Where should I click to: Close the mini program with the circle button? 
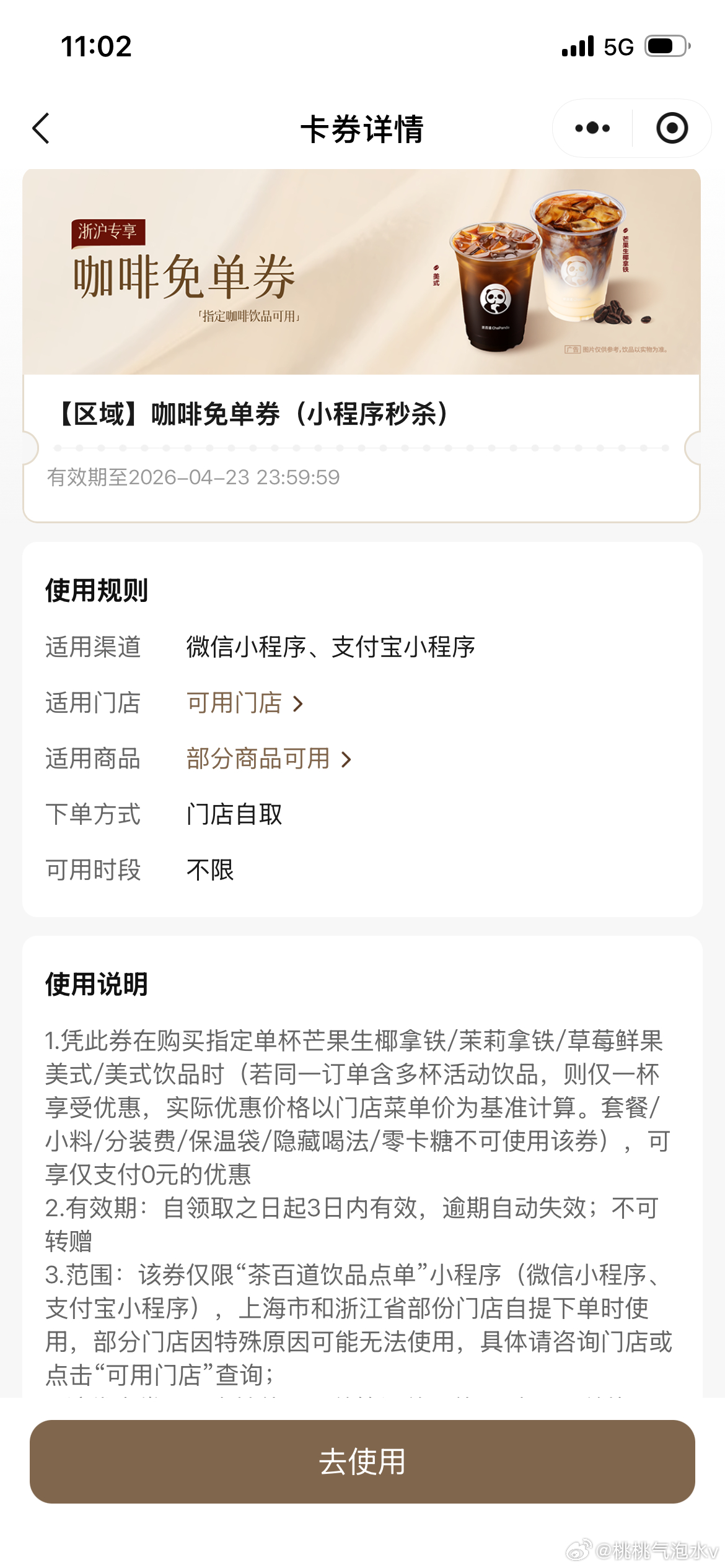[x=672, y=128]
